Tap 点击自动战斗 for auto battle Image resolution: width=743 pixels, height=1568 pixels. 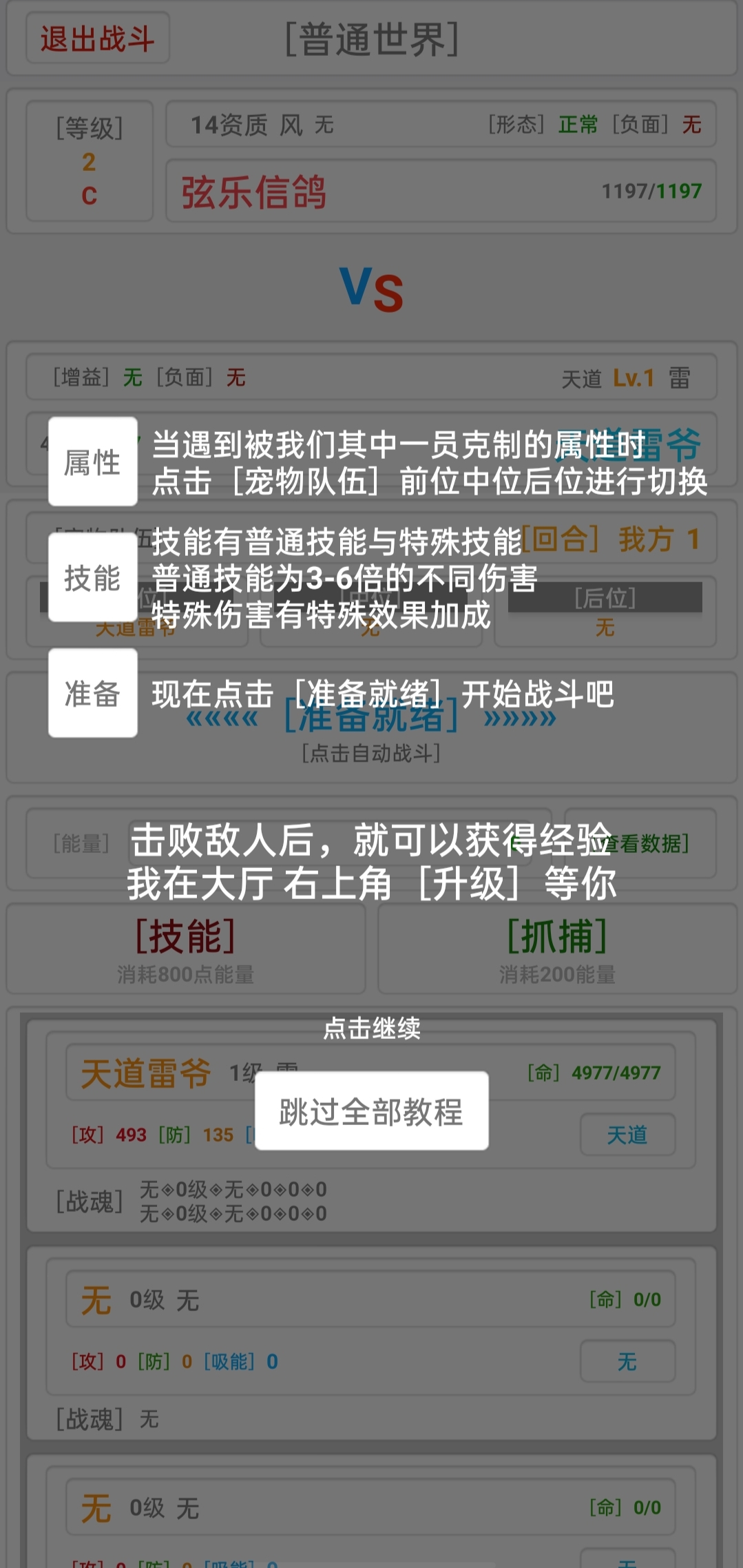pyautogui.click(x=372, y=754)
